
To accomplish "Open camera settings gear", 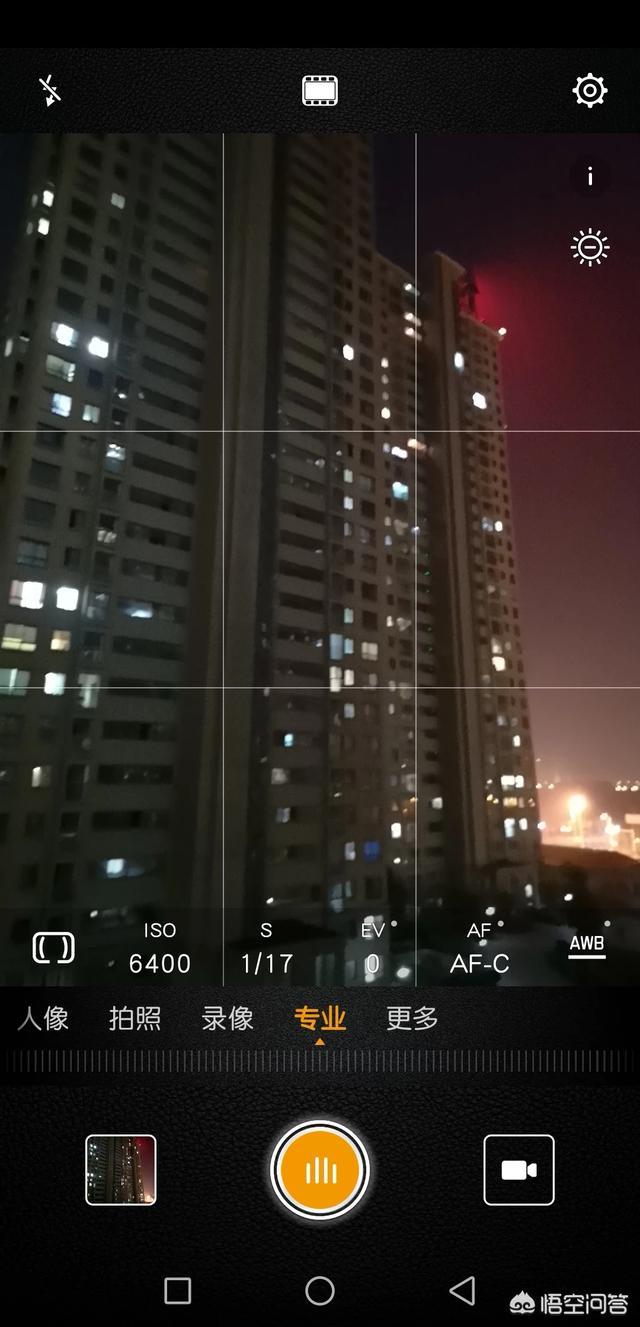I will (x=589, y=90).
